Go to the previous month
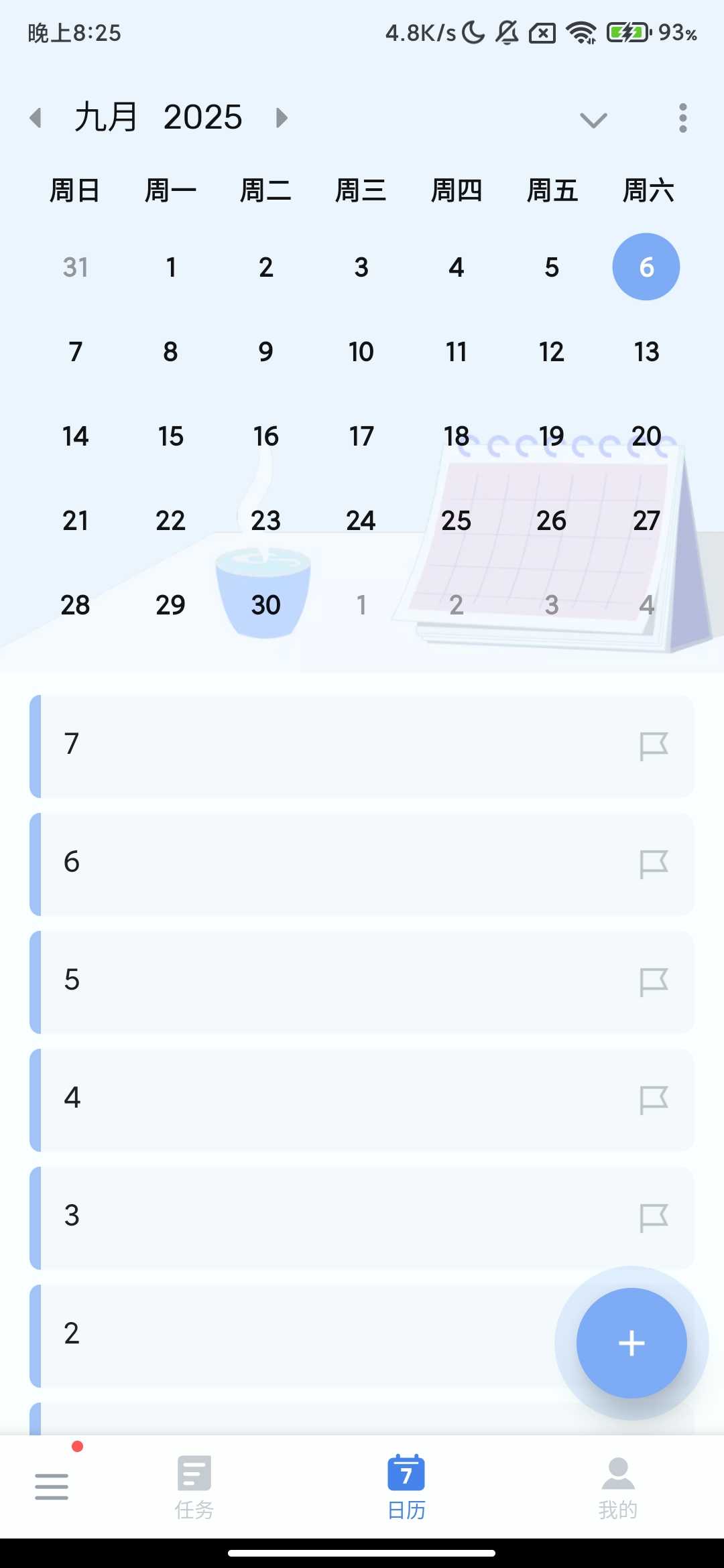Viewport: 724px width, 1568px height. 36,118
